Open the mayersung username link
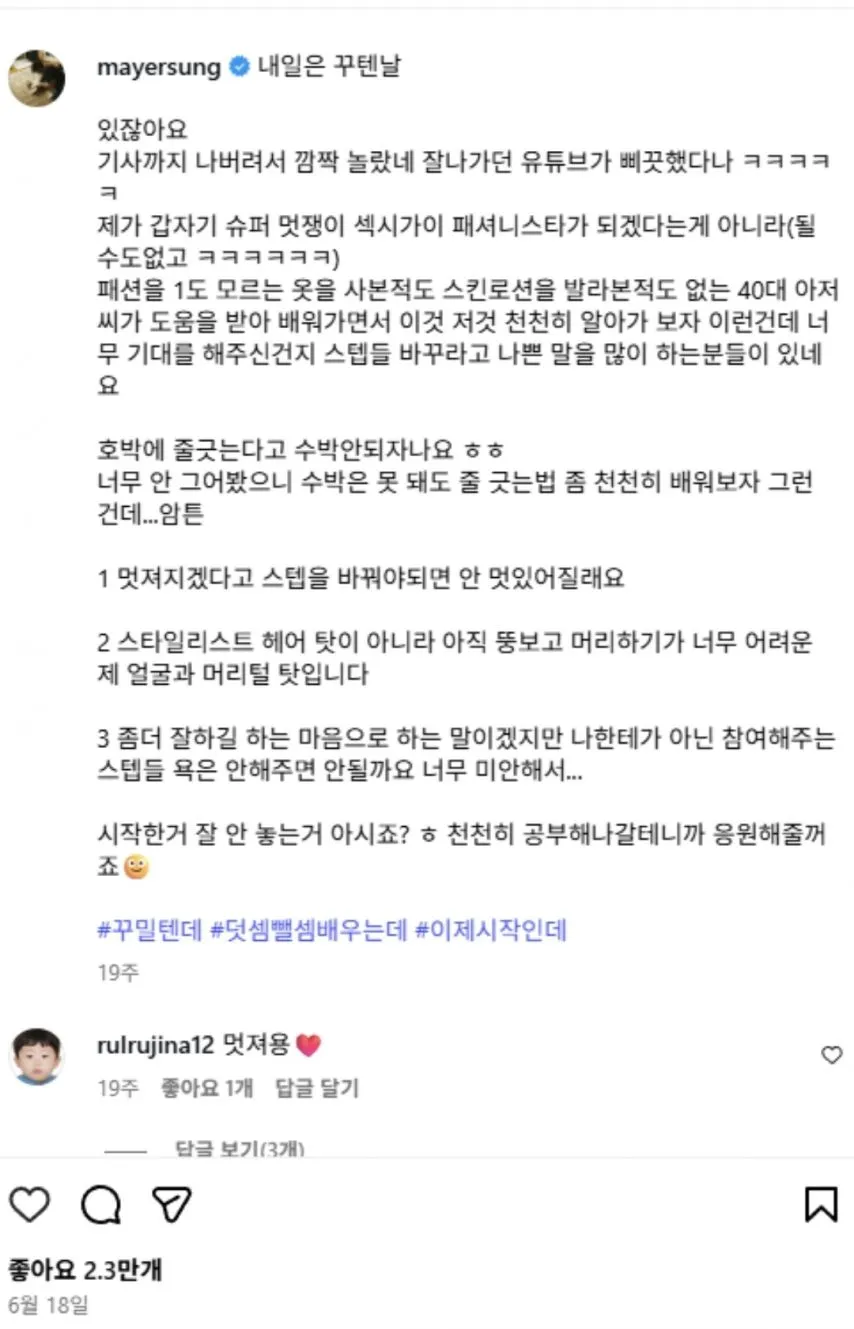Viewport: 854px width, 1329px height. click(x=159, y=68)
